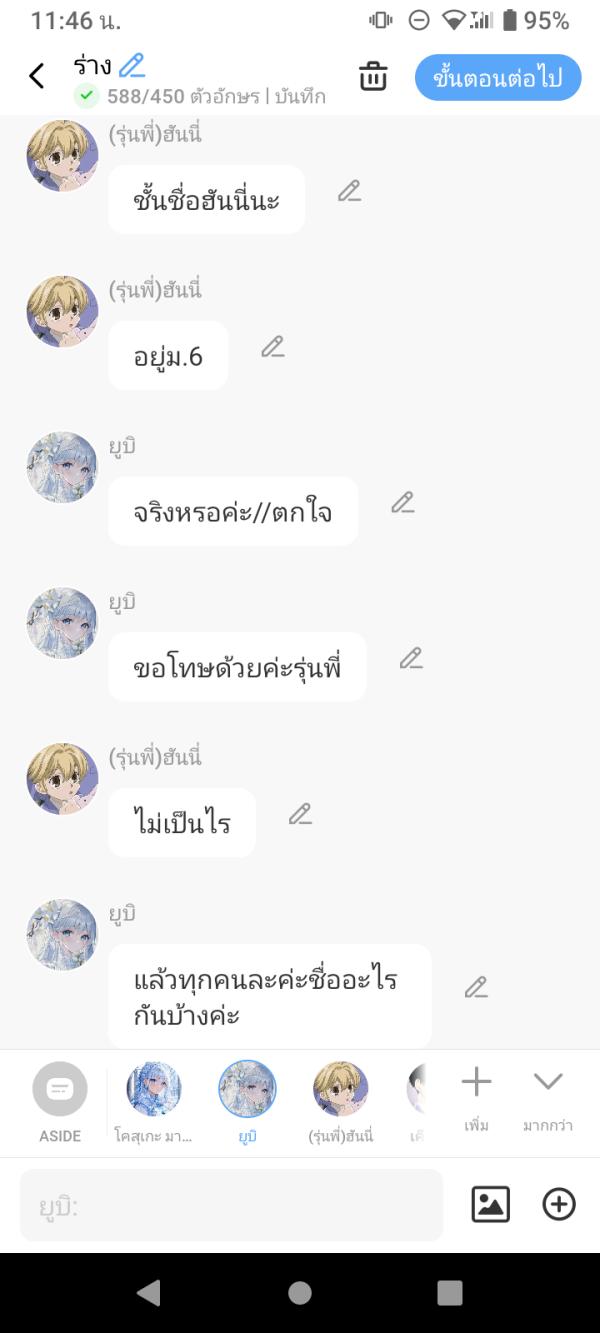Attach an image to the message
Image resolution: width=600 pixels, height=1333 pixels.
click(490, 1205)
